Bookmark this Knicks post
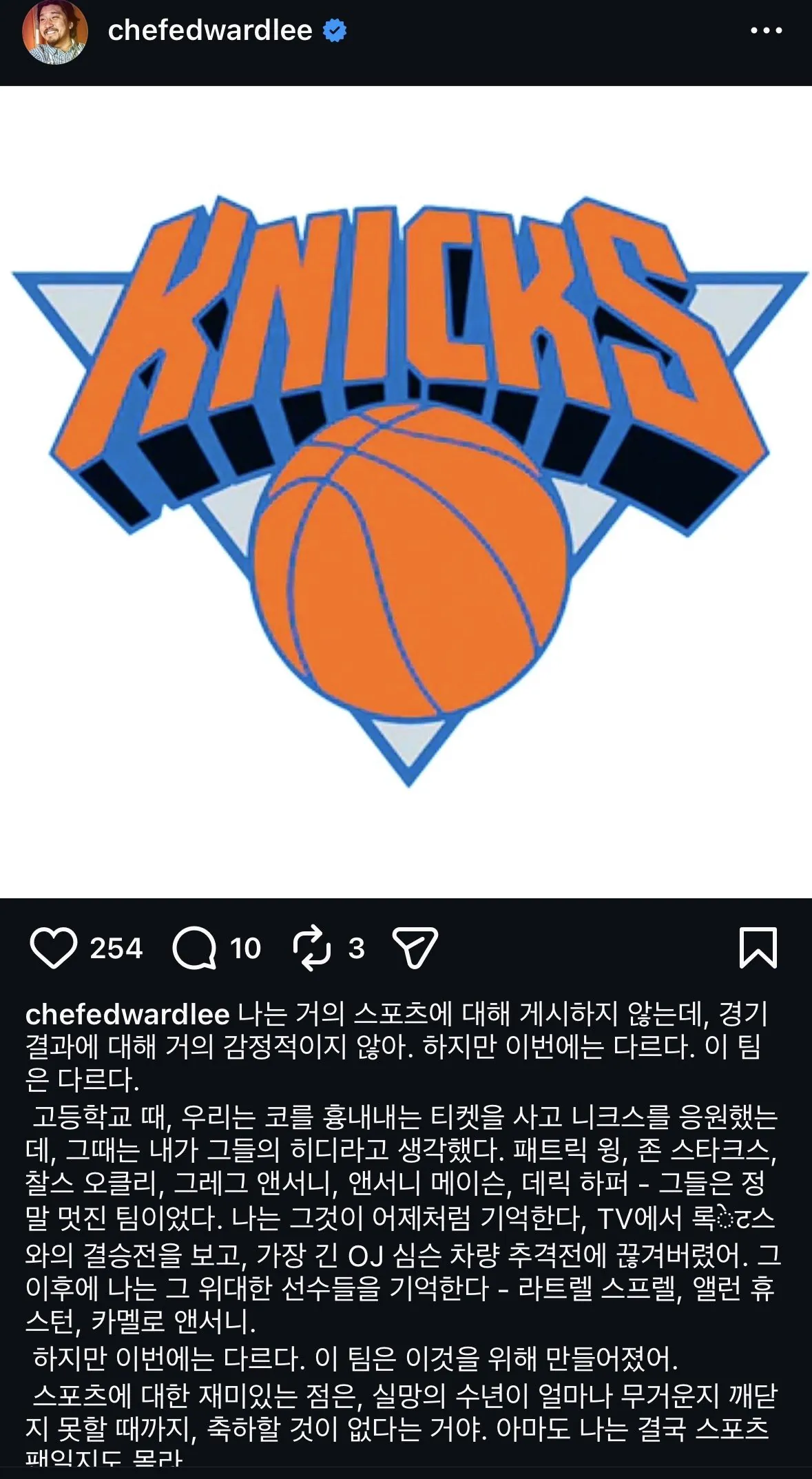 (758, 948)
